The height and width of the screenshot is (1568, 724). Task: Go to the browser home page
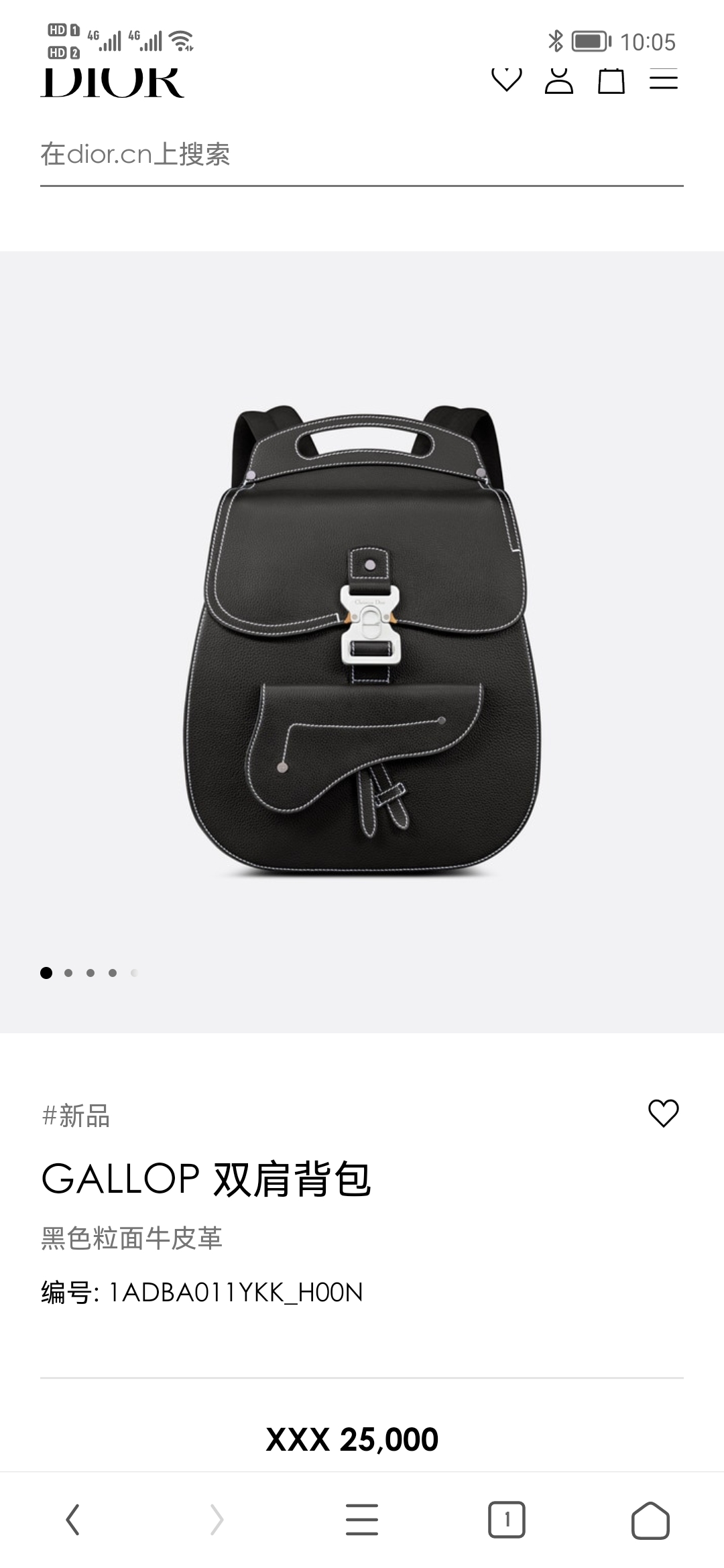tap(650, 1519)
